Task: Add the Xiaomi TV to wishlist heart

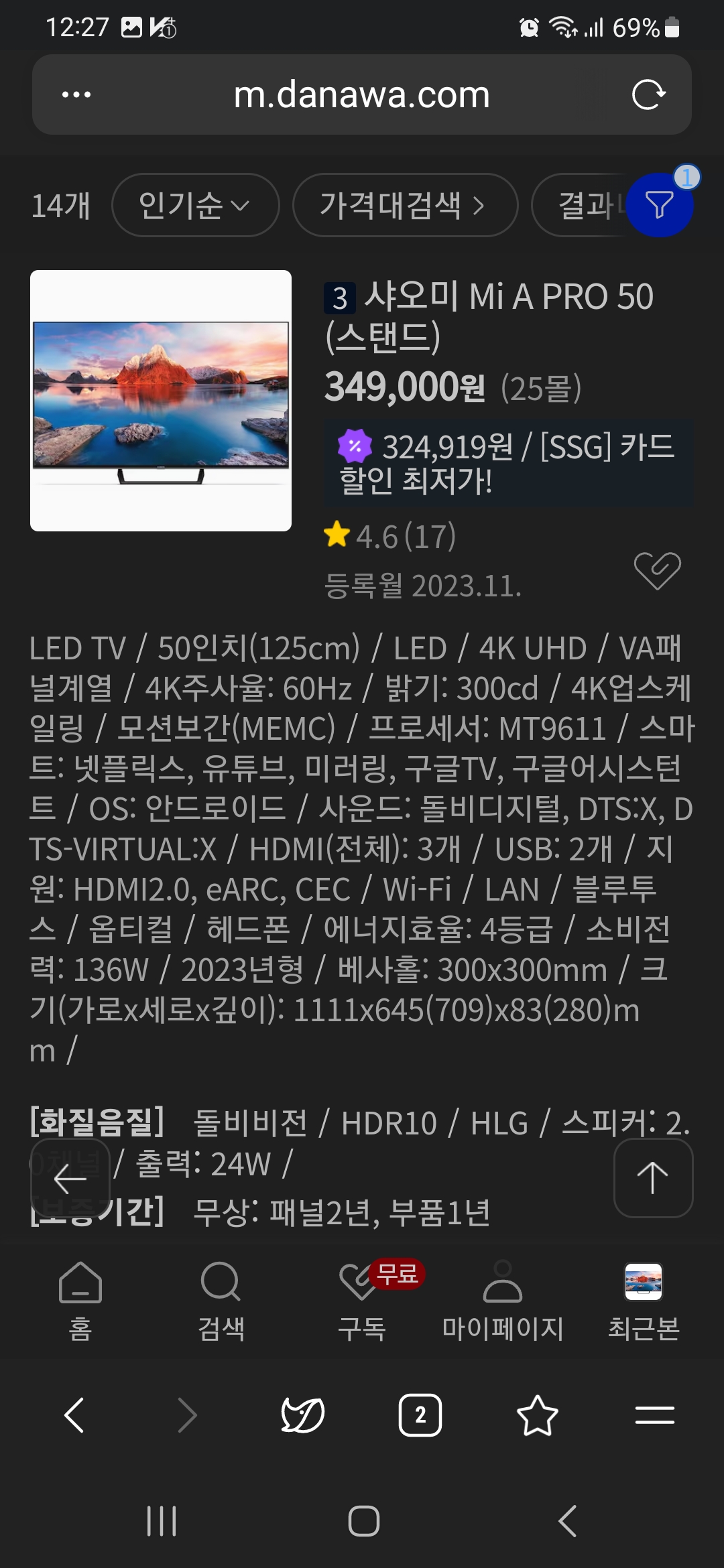Action: pyautogui.click(x=657, y=570)
